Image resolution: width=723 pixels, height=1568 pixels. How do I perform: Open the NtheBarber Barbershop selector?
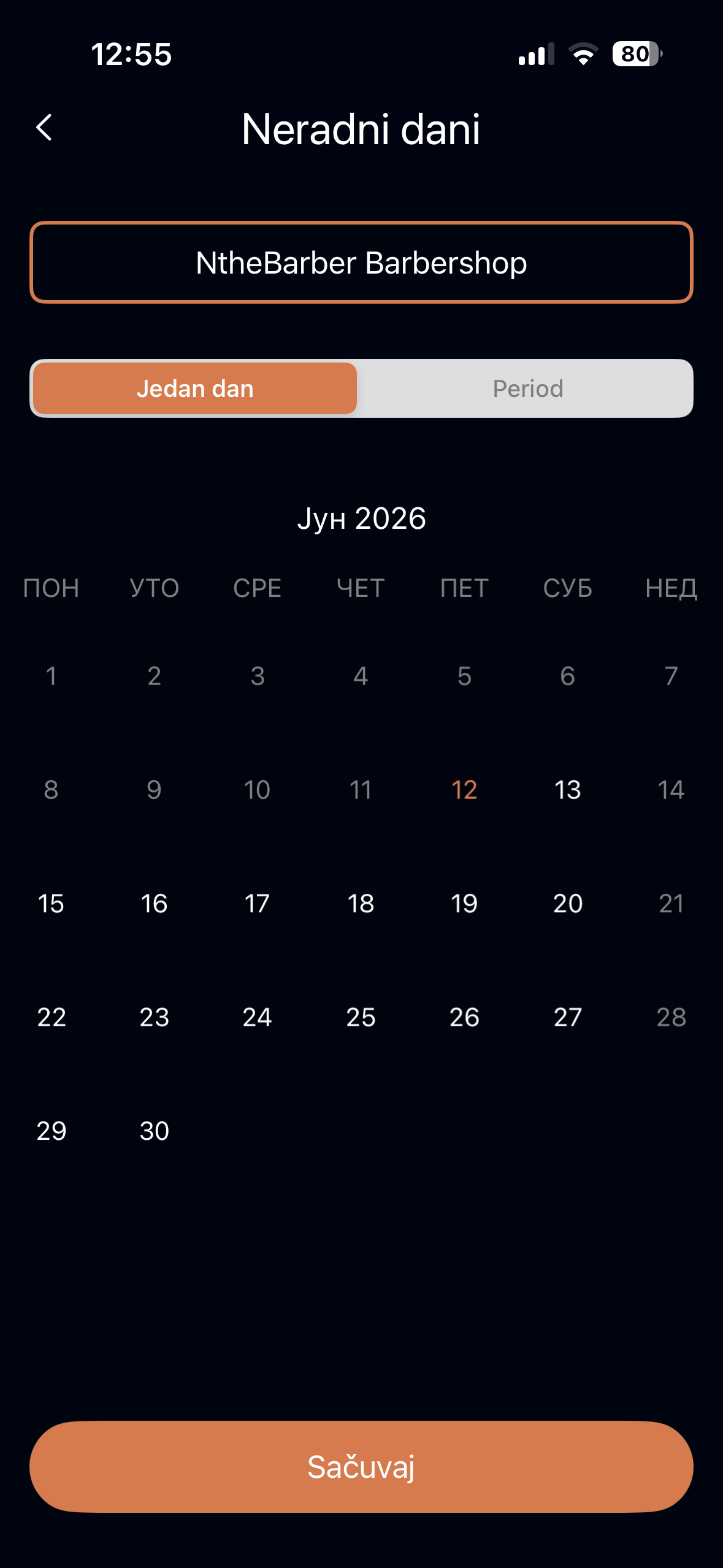[x=361, y=263]
